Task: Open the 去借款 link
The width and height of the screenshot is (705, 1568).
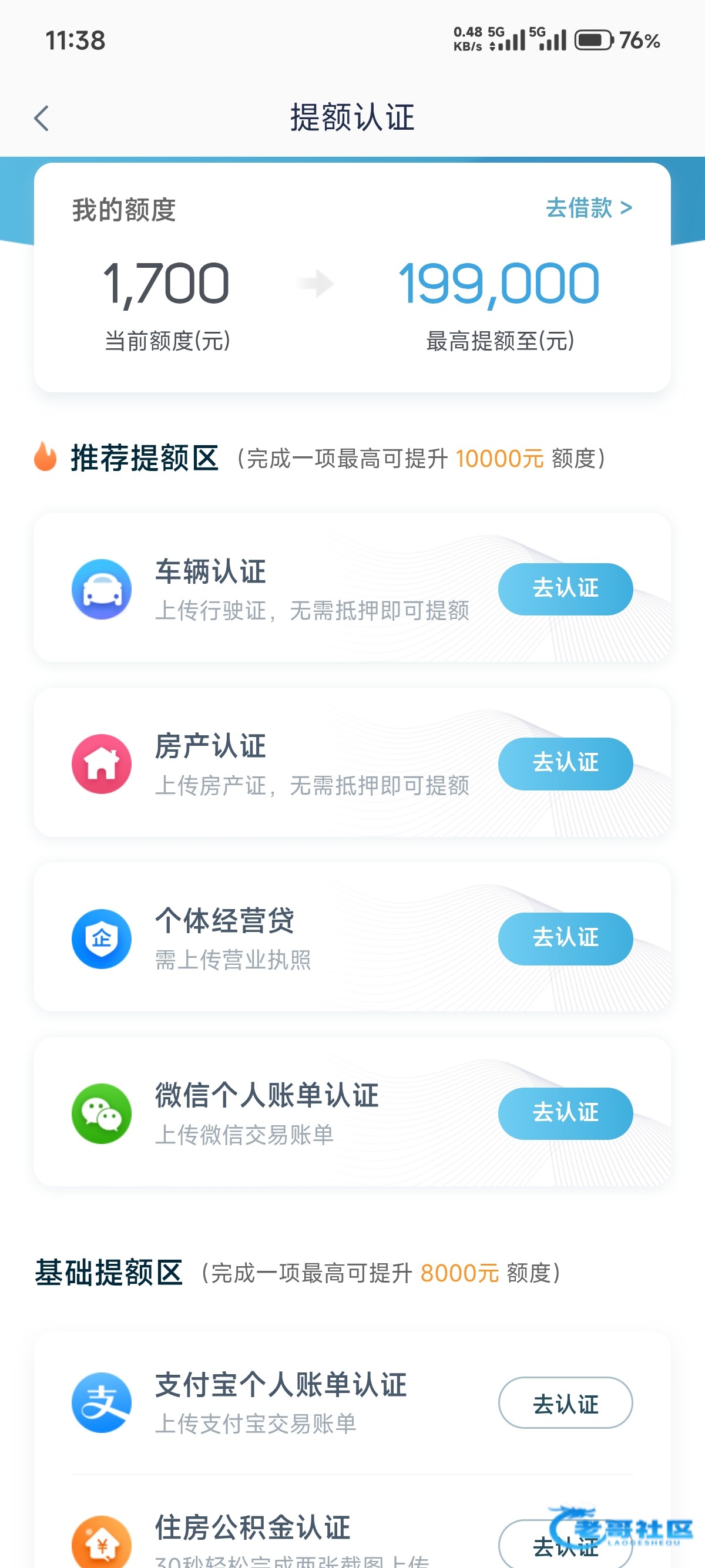Action: [x=588, y=208]
